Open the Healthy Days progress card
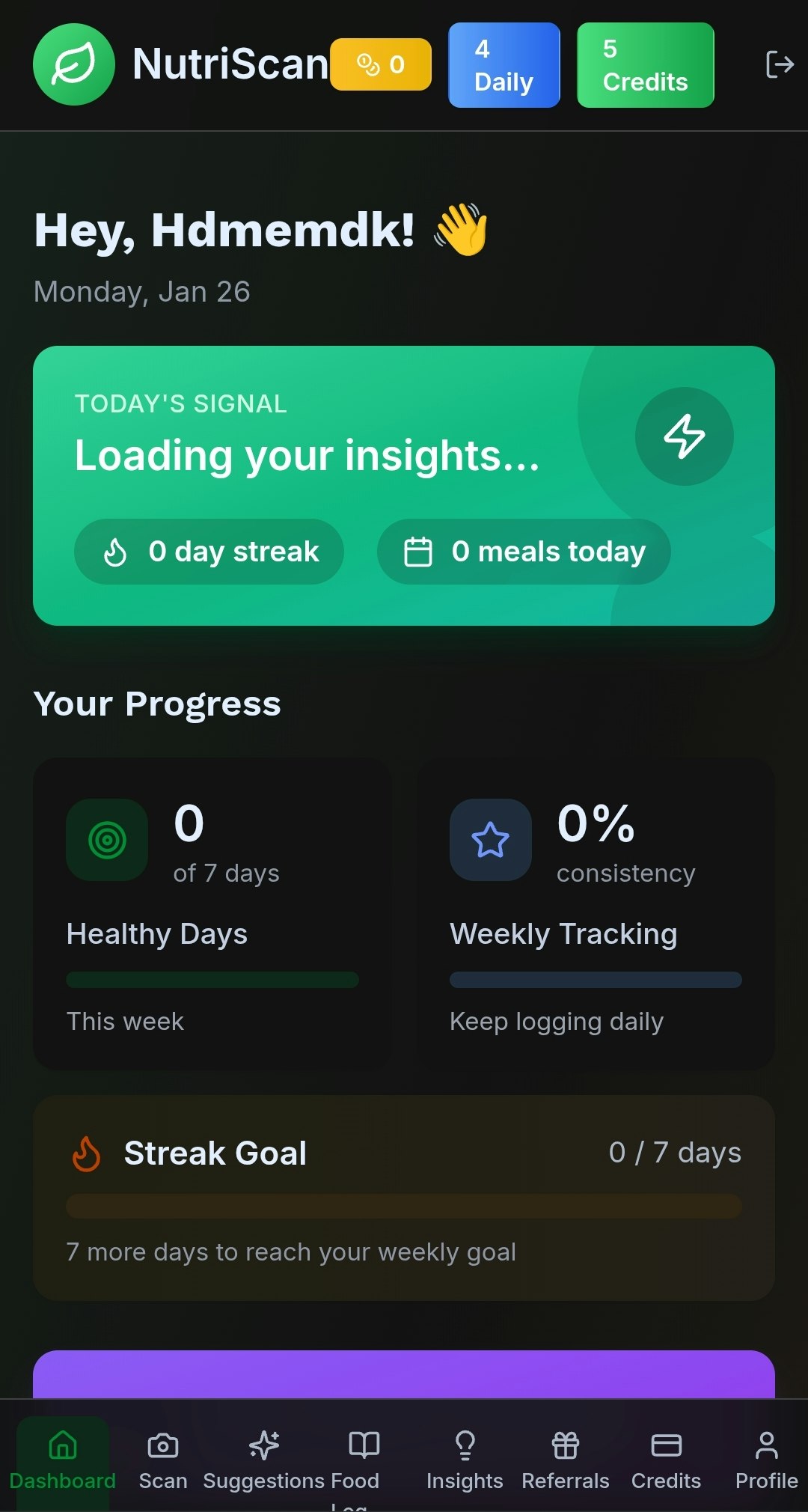The height and width of the screenshot is (1512, 808). 212,913
